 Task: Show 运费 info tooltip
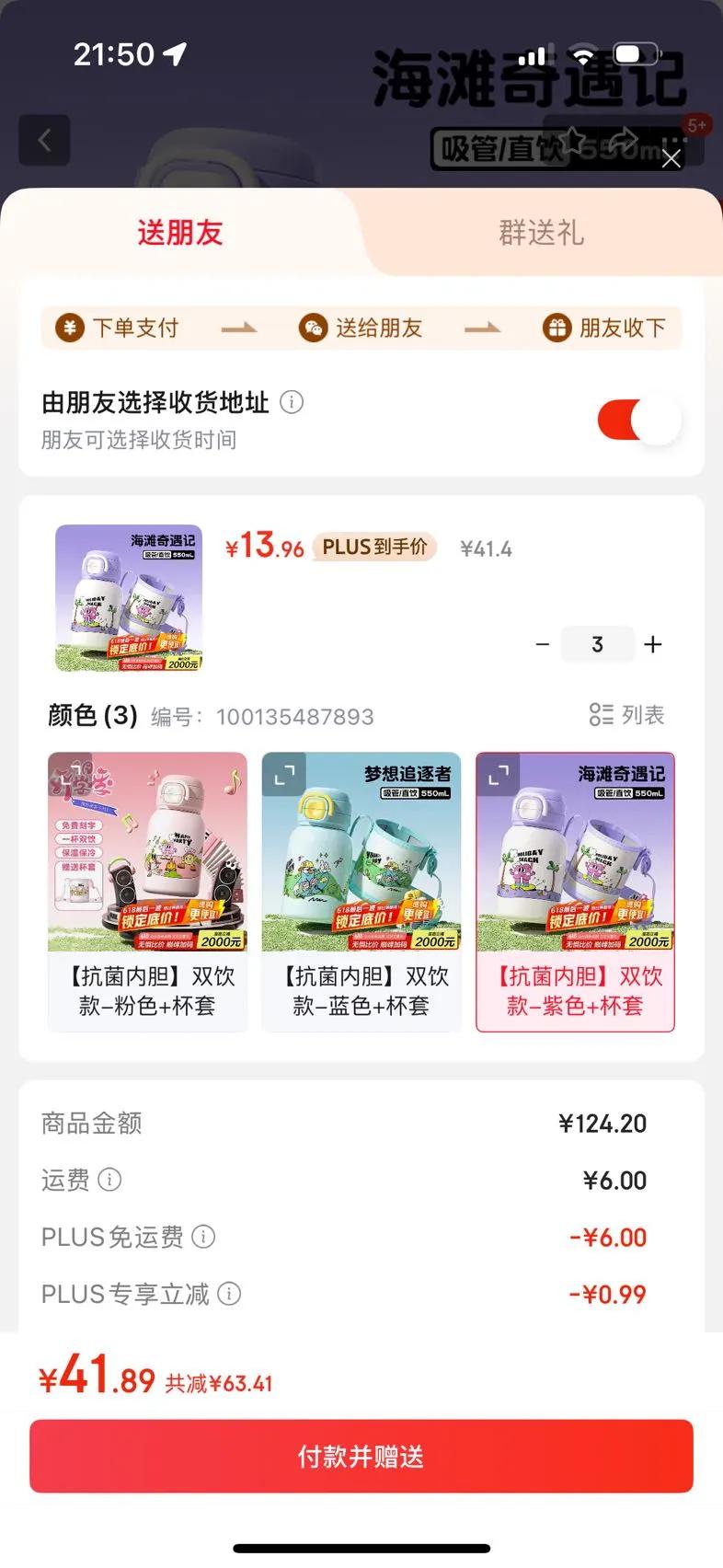(109, 1180)
